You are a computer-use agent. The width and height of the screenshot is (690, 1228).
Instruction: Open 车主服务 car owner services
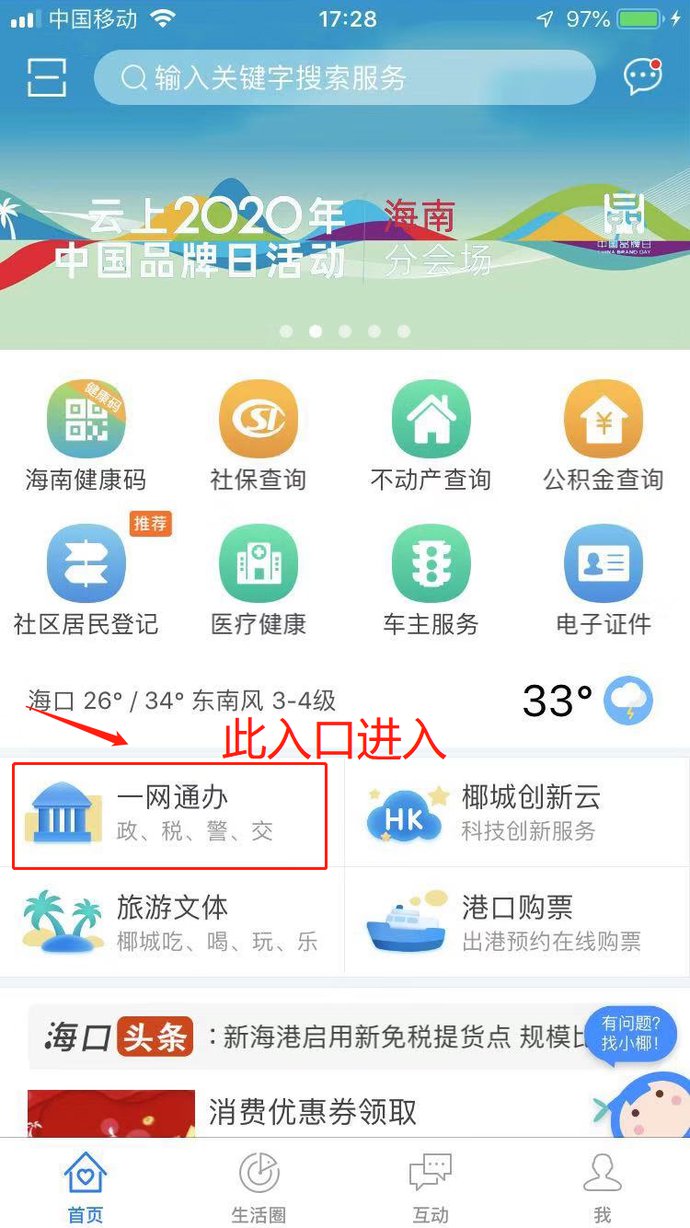(x=430, y=581)
